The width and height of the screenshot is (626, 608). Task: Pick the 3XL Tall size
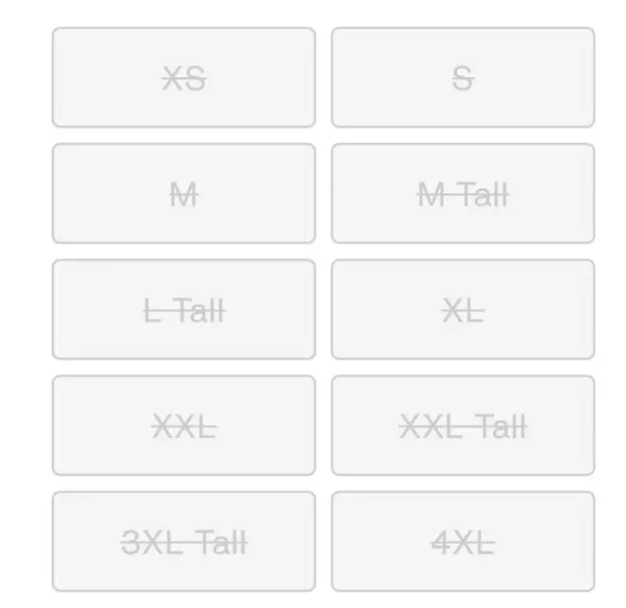pyautogui.click(x=183, y=542)
